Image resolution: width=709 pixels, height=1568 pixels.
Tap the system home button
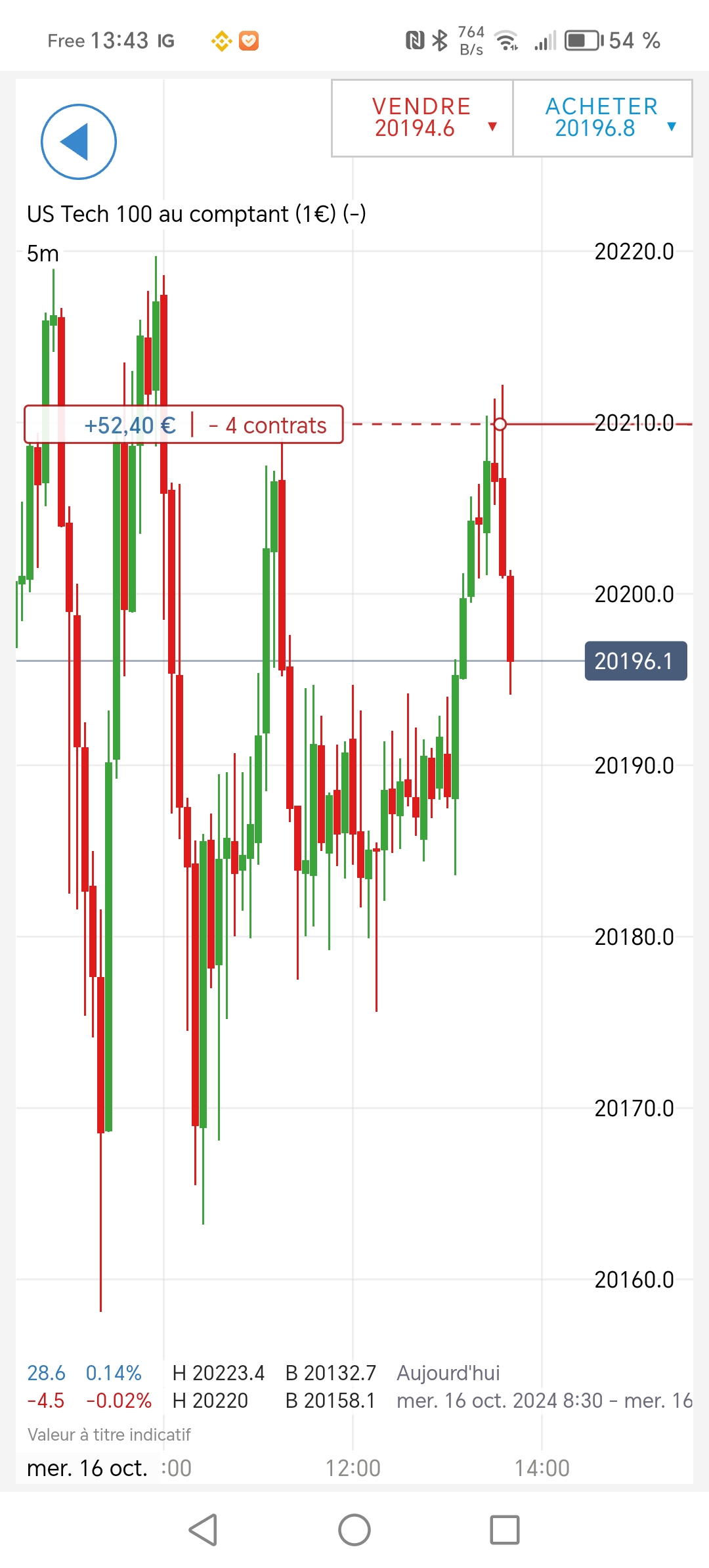[x=354, y=1530]
